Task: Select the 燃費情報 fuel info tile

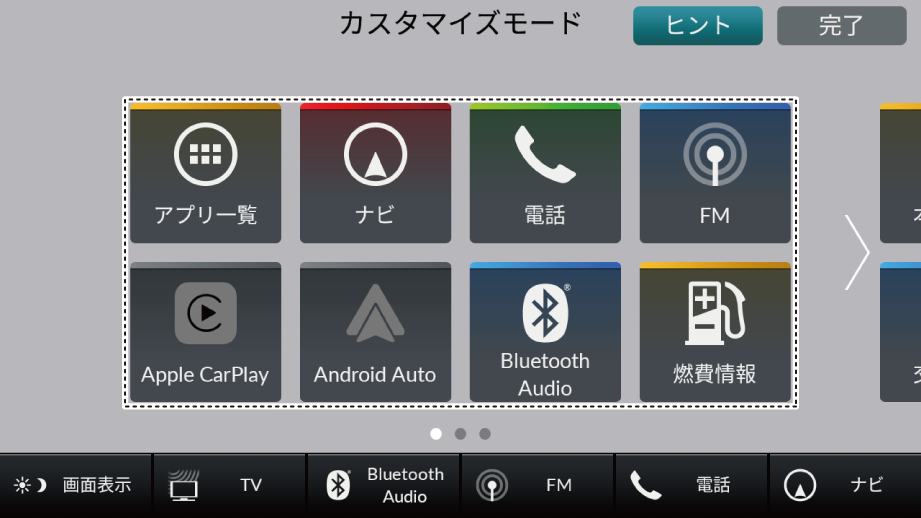Action: pyautogui.click(x=715, y=332)
